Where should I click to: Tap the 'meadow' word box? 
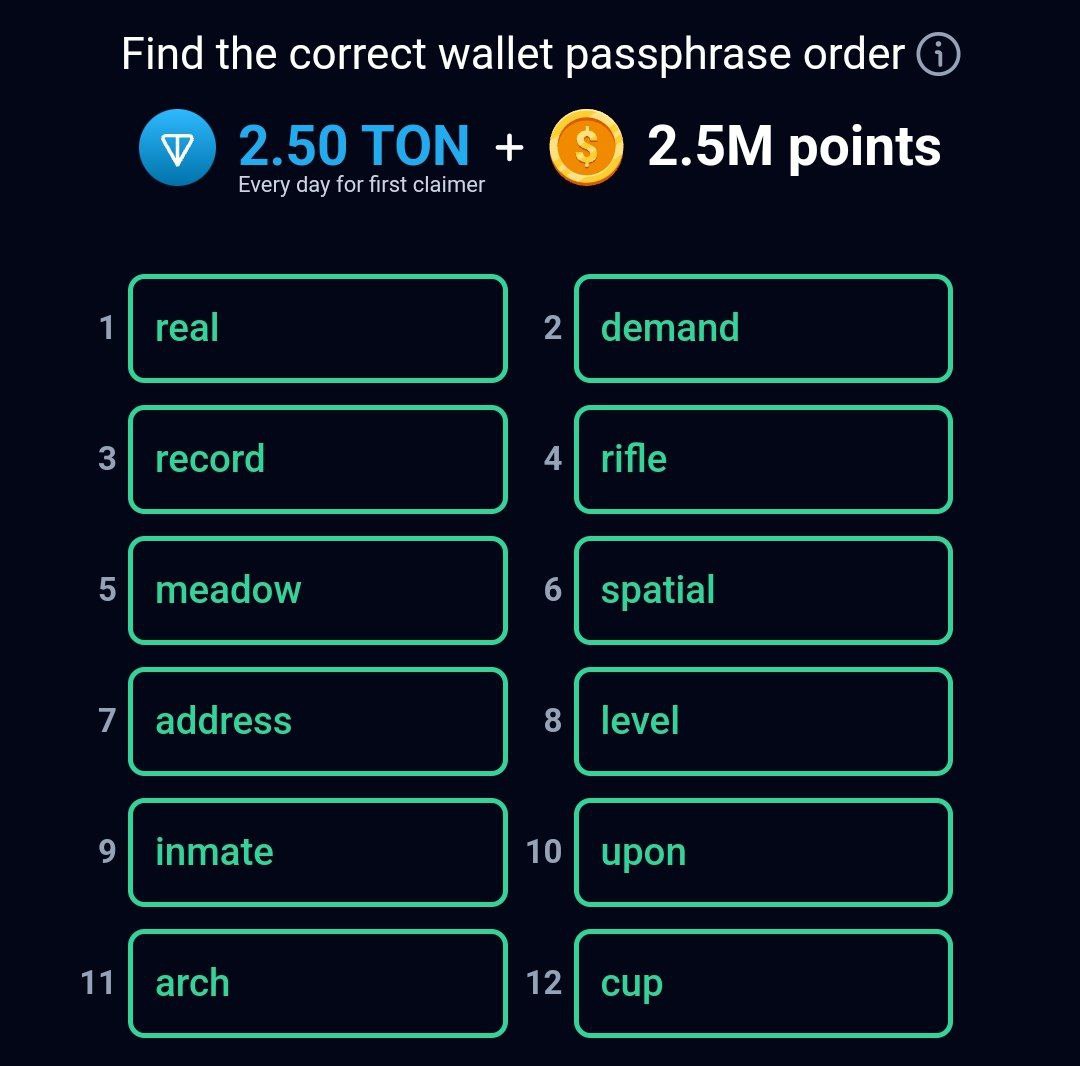point(318,590)
